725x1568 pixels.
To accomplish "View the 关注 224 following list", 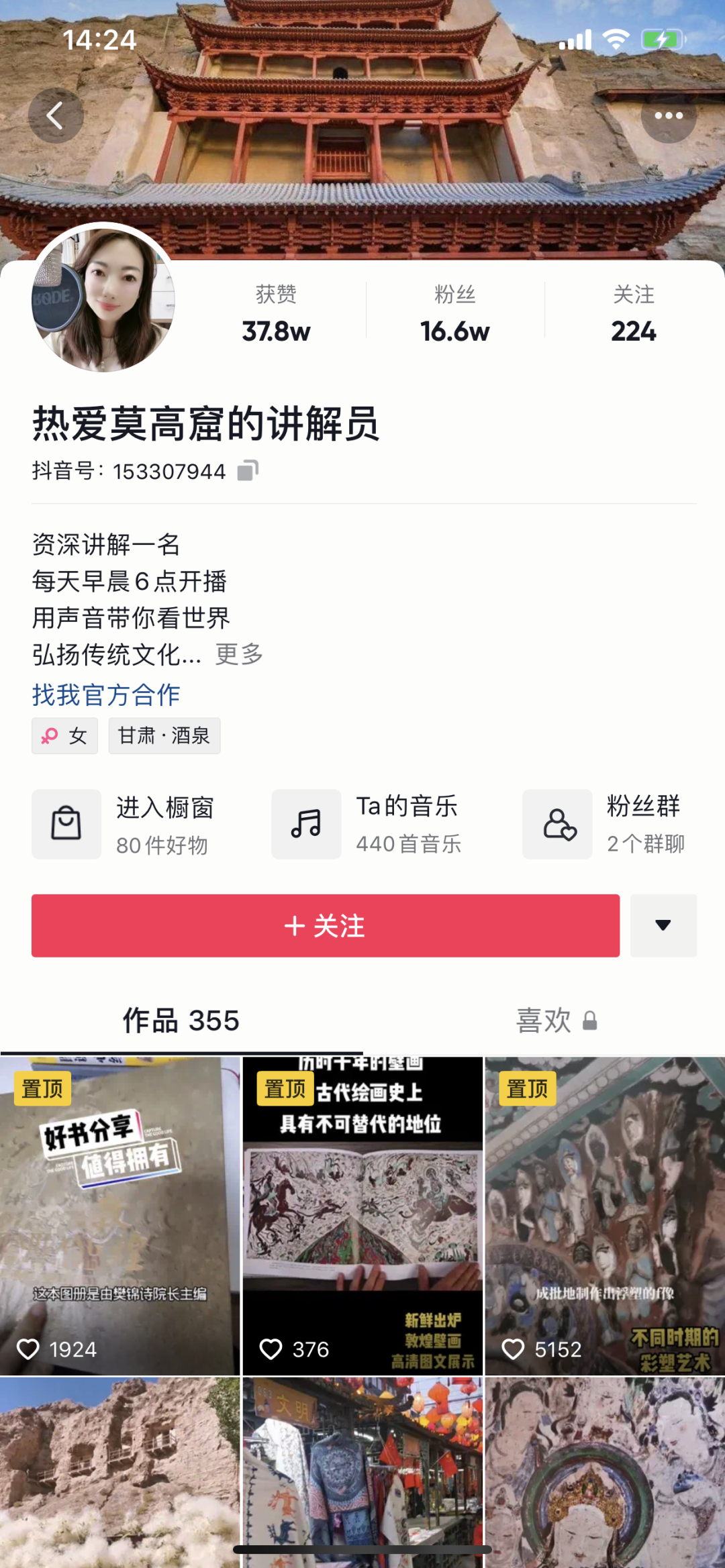I will (x=633, y=313).
